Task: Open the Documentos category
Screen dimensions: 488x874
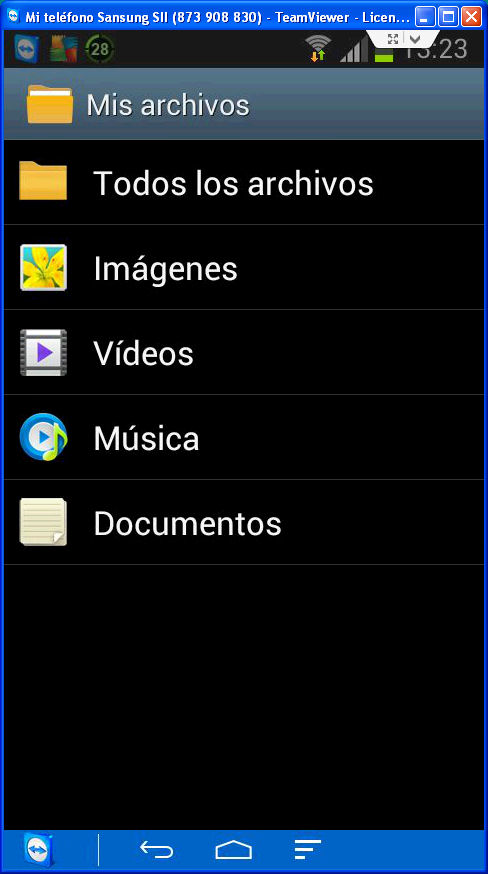Action: tap(244, 522)
